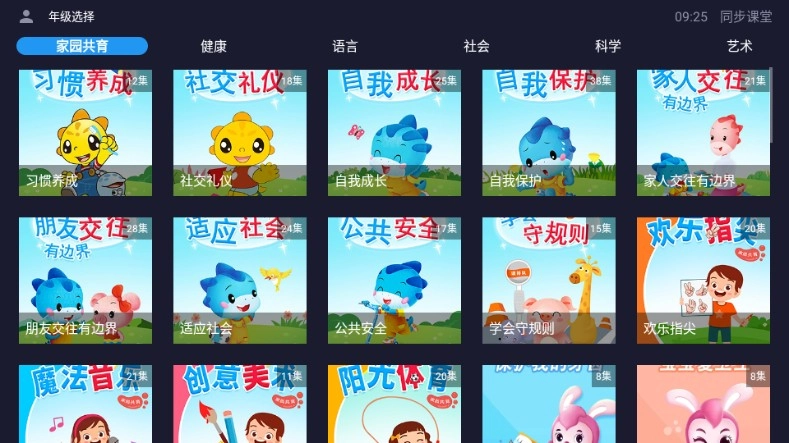Open the 公共安全 series
The height and width of the screenshot is (443, 789).
(394, 280)
